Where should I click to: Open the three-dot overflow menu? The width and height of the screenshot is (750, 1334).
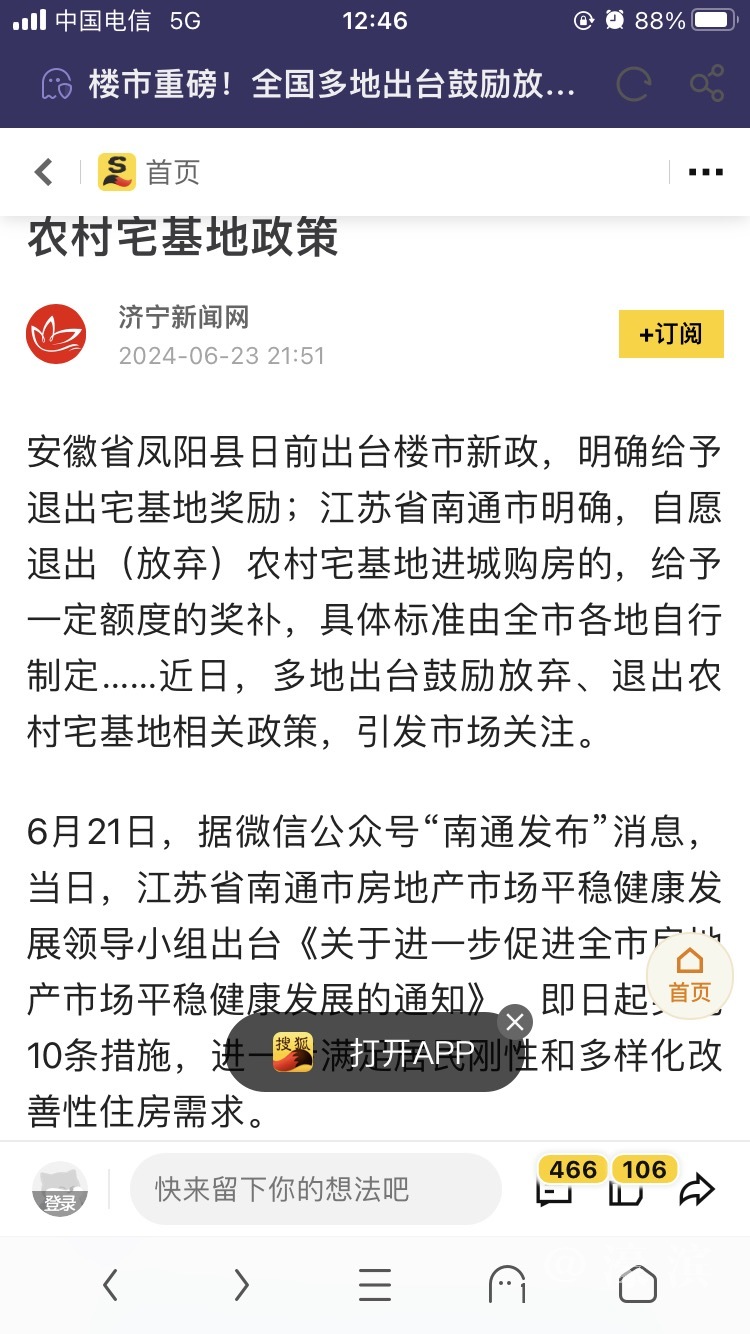point(705,172)
